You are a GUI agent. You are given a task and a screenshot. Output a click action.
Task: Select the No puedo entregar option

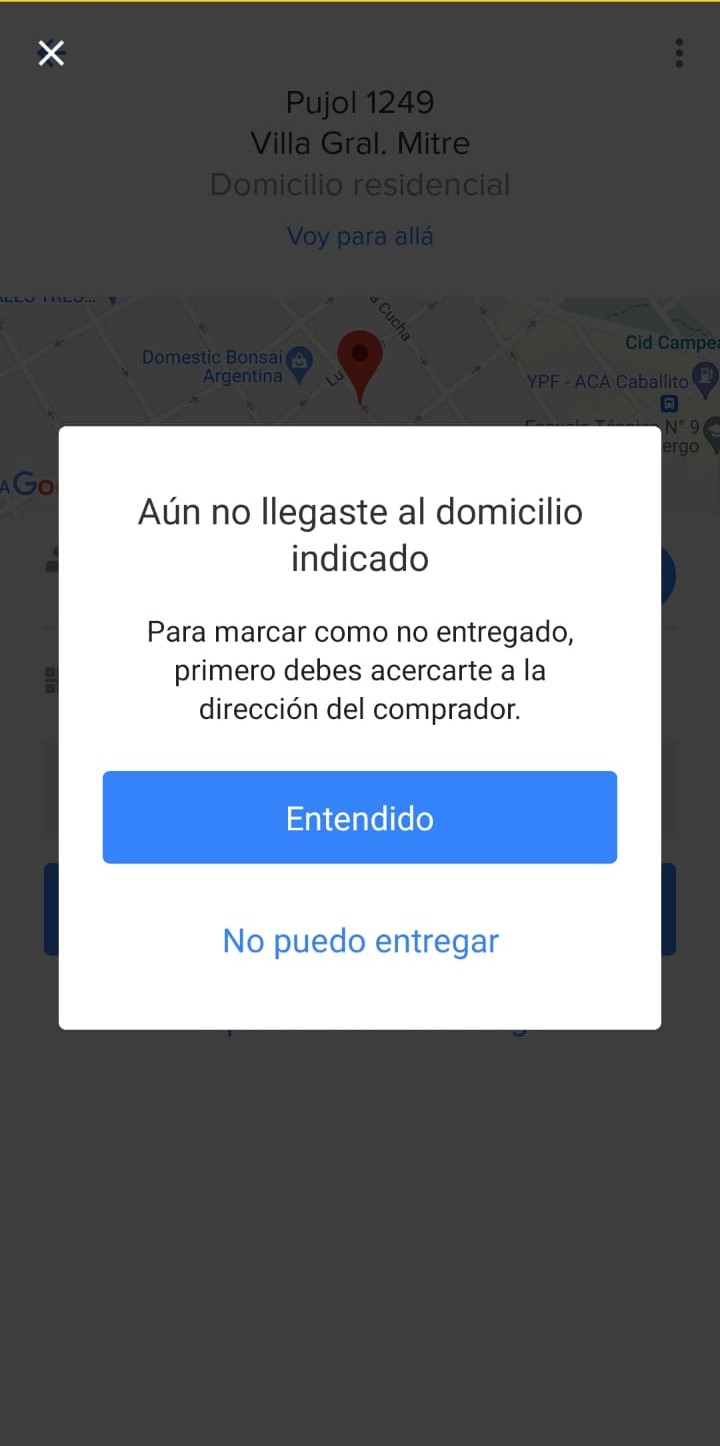click(360, 940)
